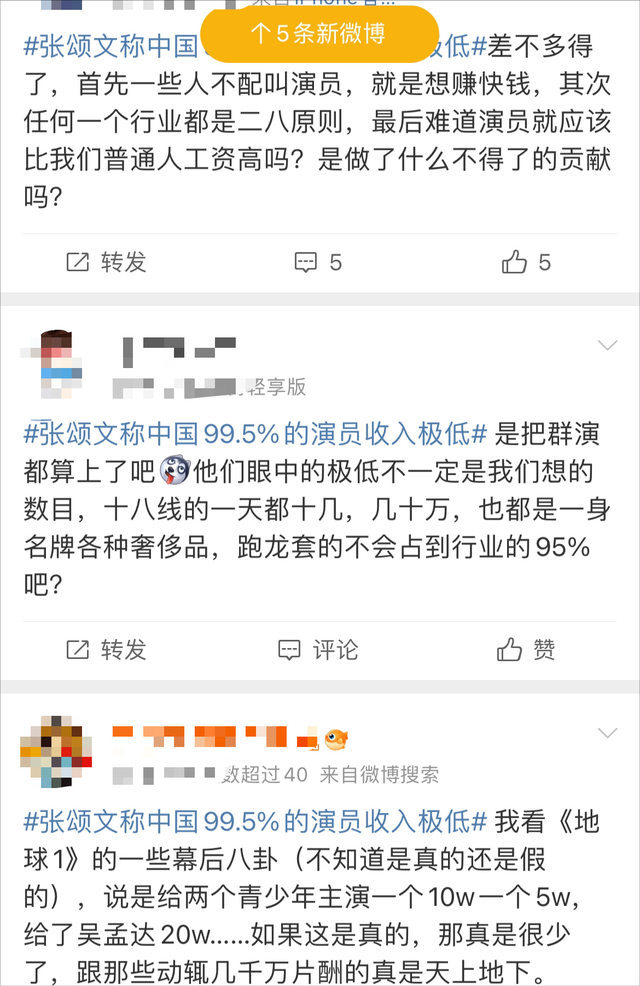Repost the post mentioning 群演
The height and width of the screenshot is (986, 640).
point(107,650)
